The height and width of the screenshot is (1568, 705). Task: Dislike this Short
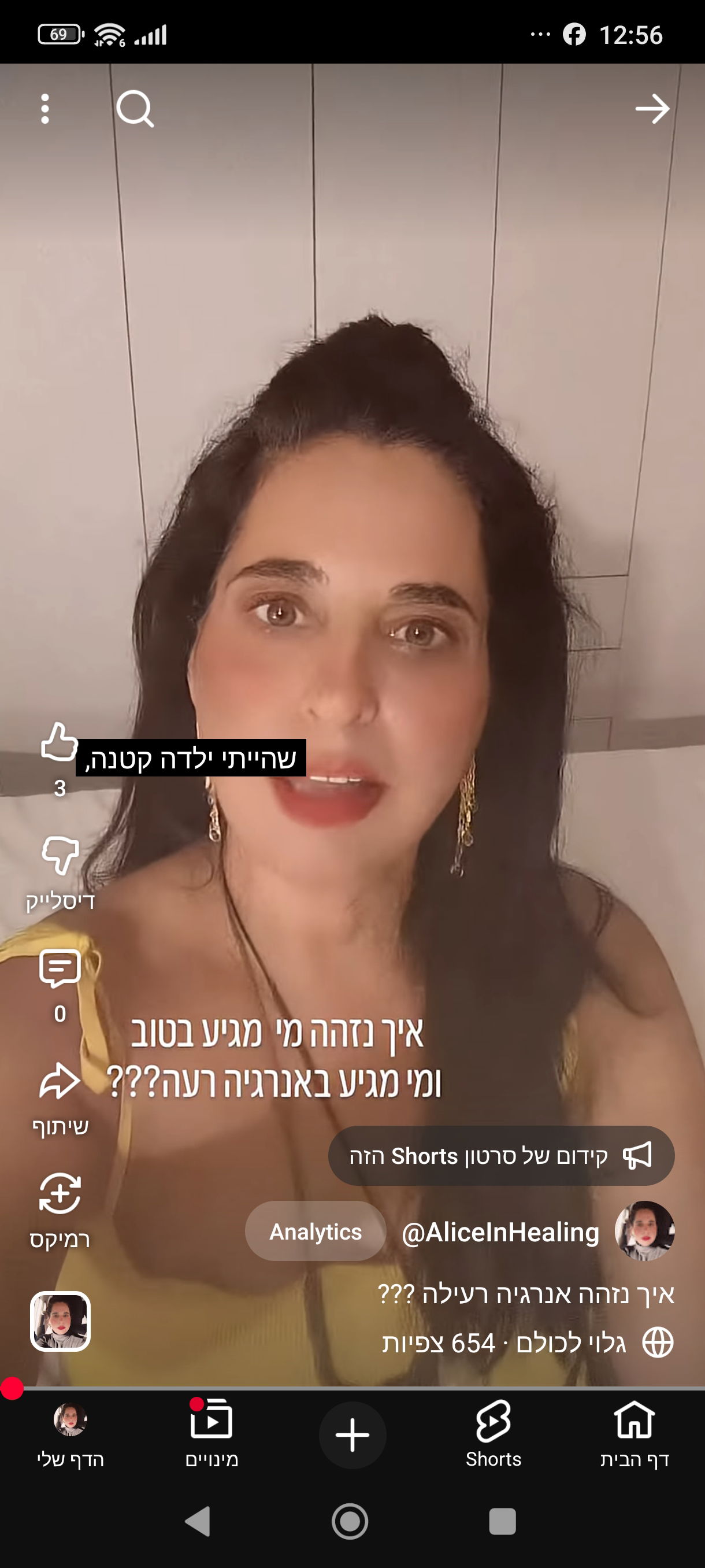click(60, 856)
